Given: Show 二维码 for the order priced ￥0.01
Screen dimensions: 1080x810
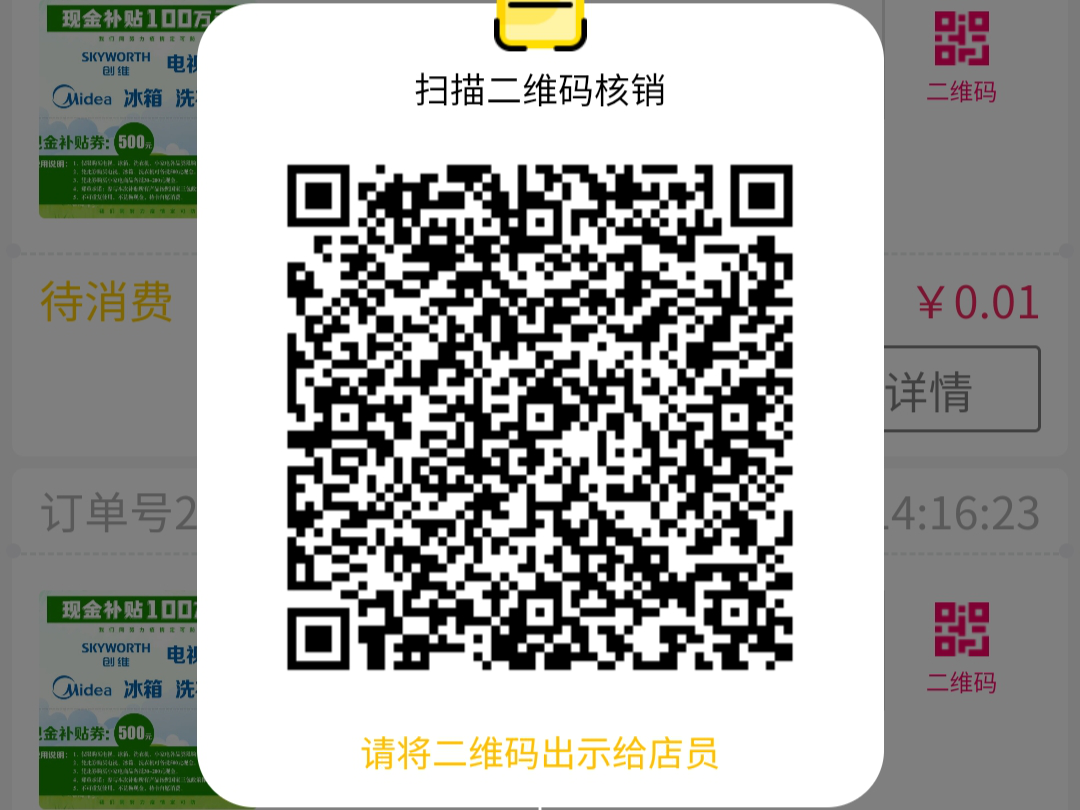Looking at the screenshot, I should (x=961, y=56).
